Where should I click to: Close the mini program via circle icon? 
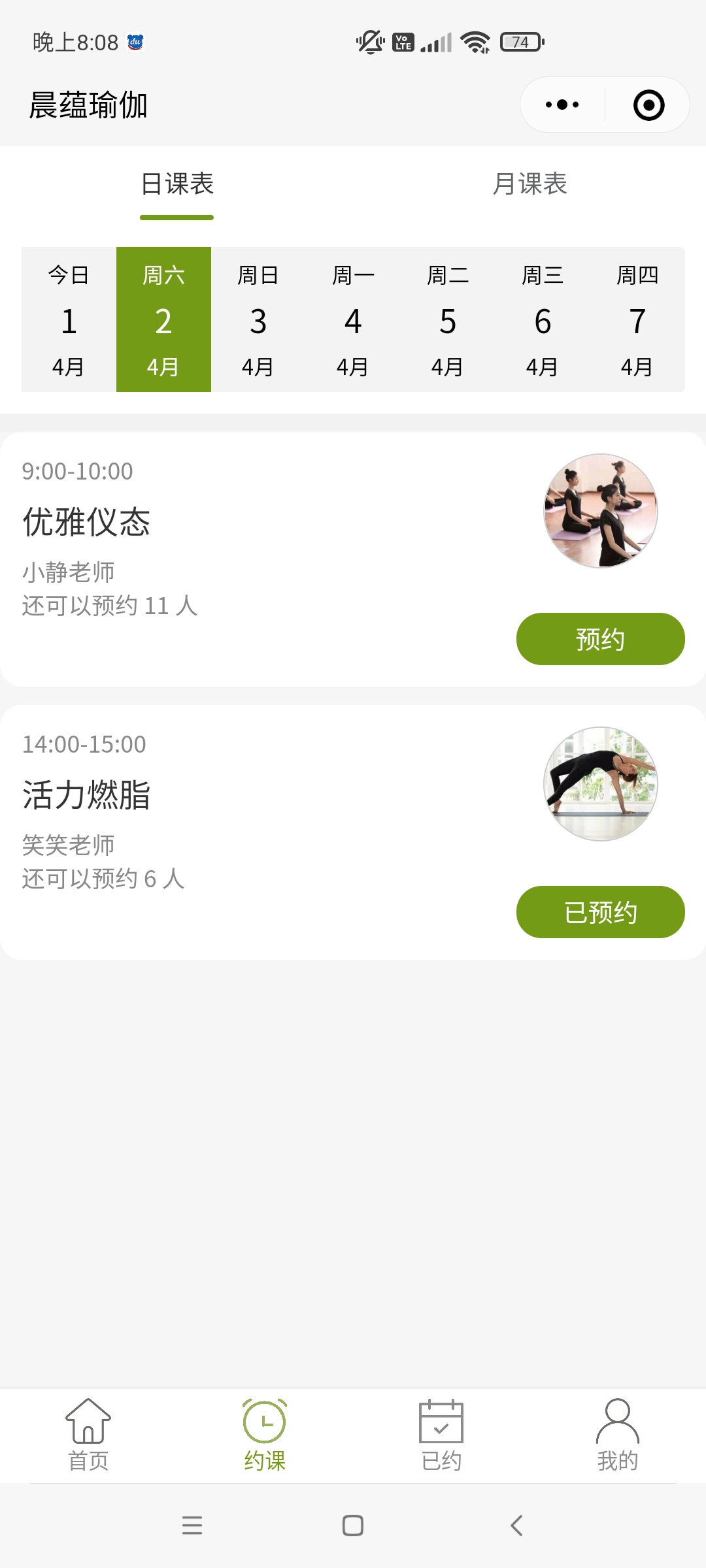[x=648, y=105]
